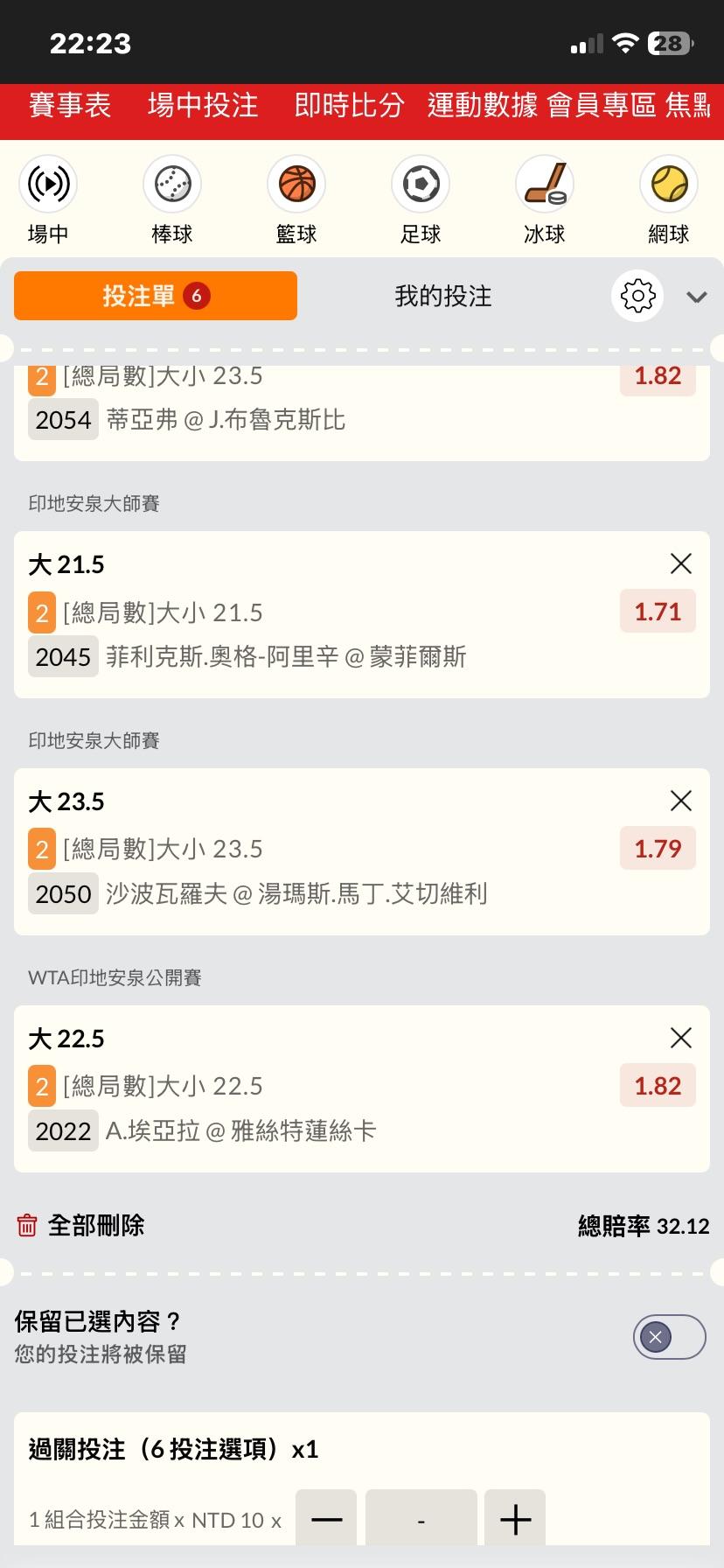Viewport: 724px width, 1568px height.
Task: Open bet slip settings gear
Action: click(x=637, y=297)
